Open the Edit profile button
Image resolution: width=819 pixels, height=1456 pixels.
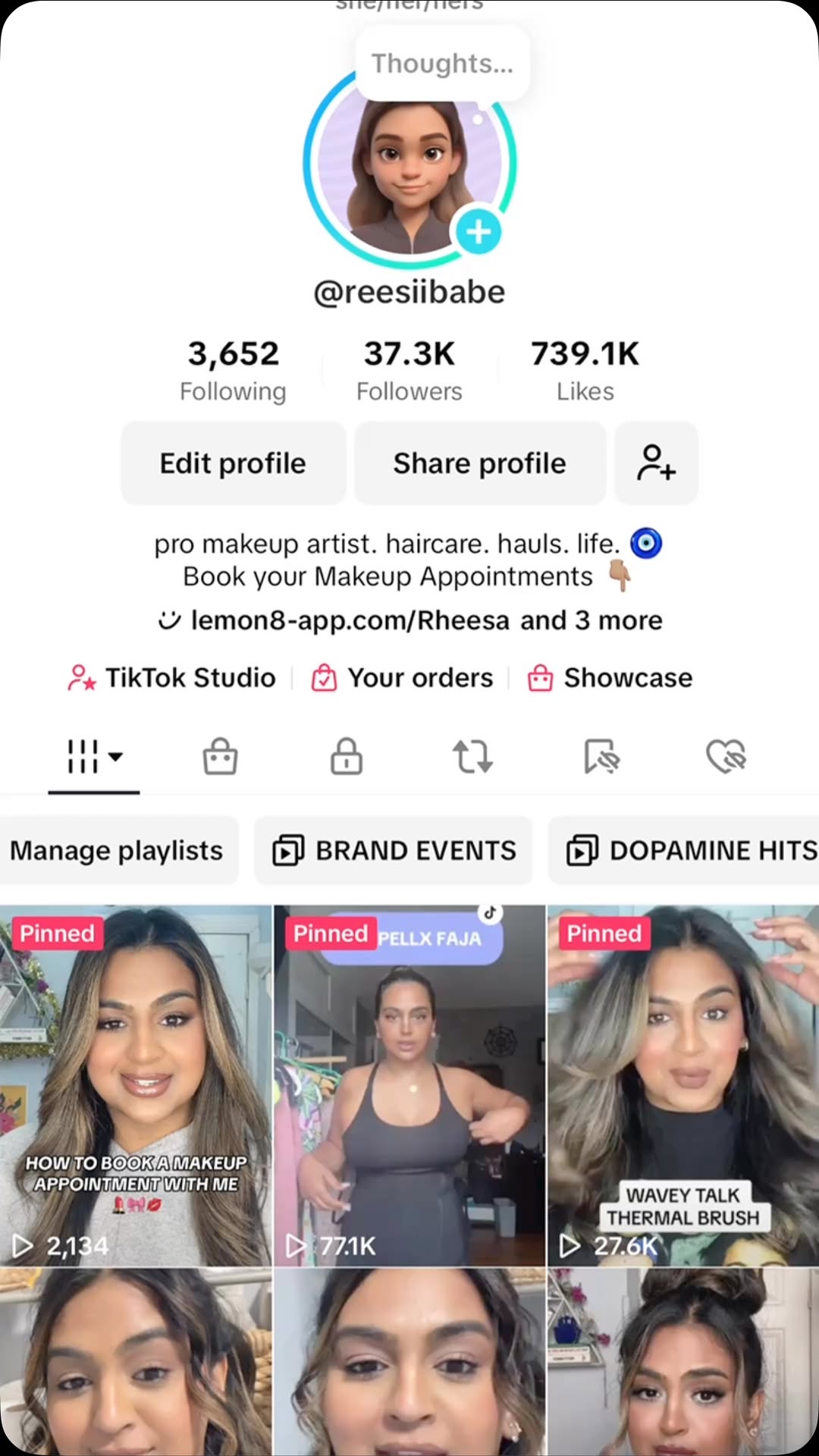(x=233, y=463)
